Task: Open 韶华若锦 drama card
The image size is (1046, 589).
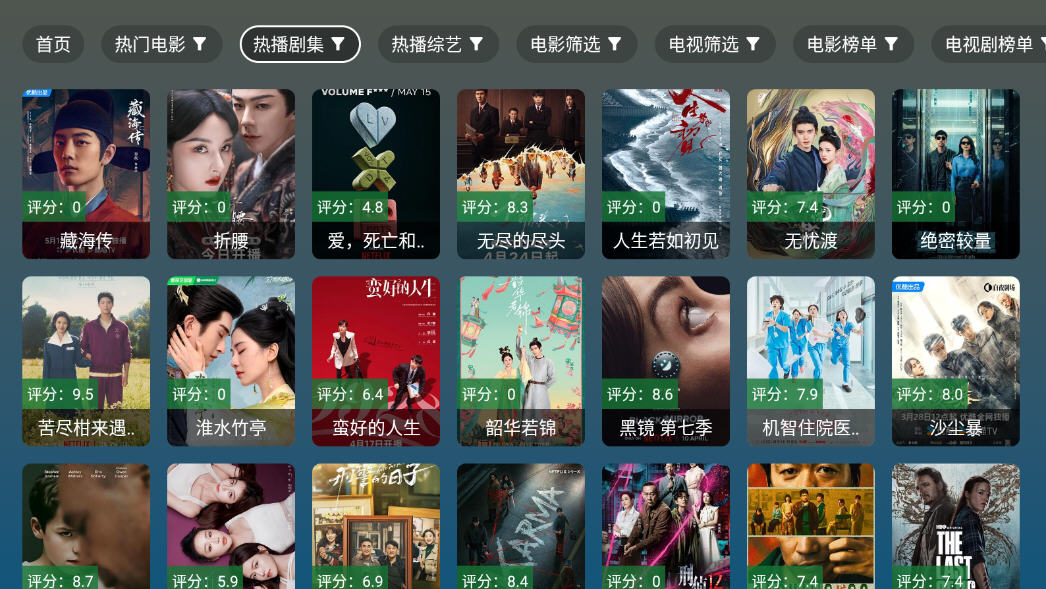Action: (x=521, y=361)
